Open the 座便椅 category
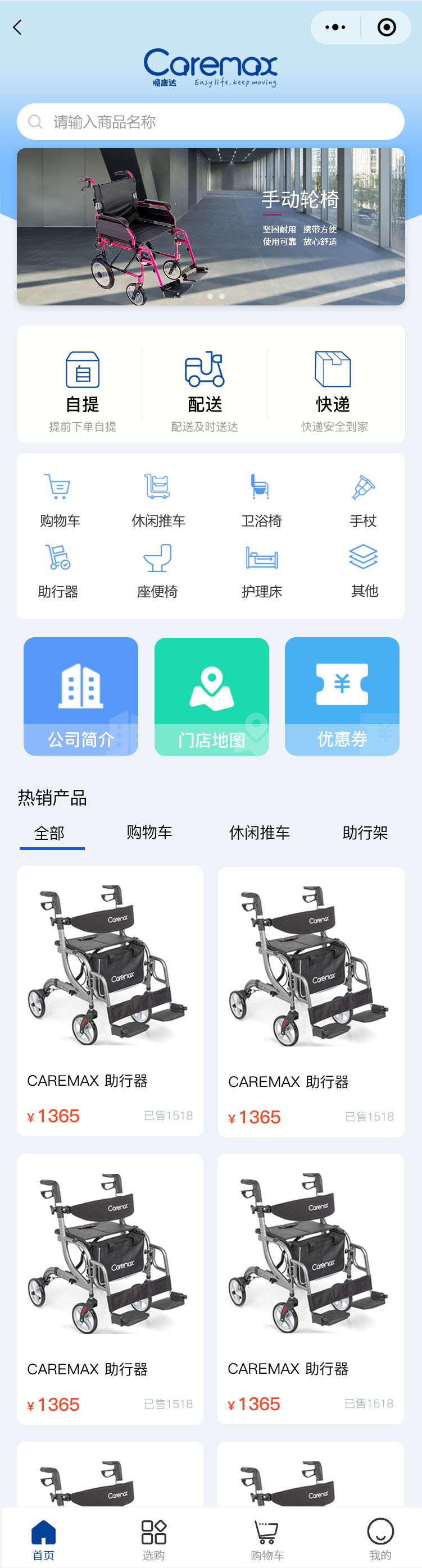Image resolution: width=422 pixels, height=1568 pixels. pos(157,571)
